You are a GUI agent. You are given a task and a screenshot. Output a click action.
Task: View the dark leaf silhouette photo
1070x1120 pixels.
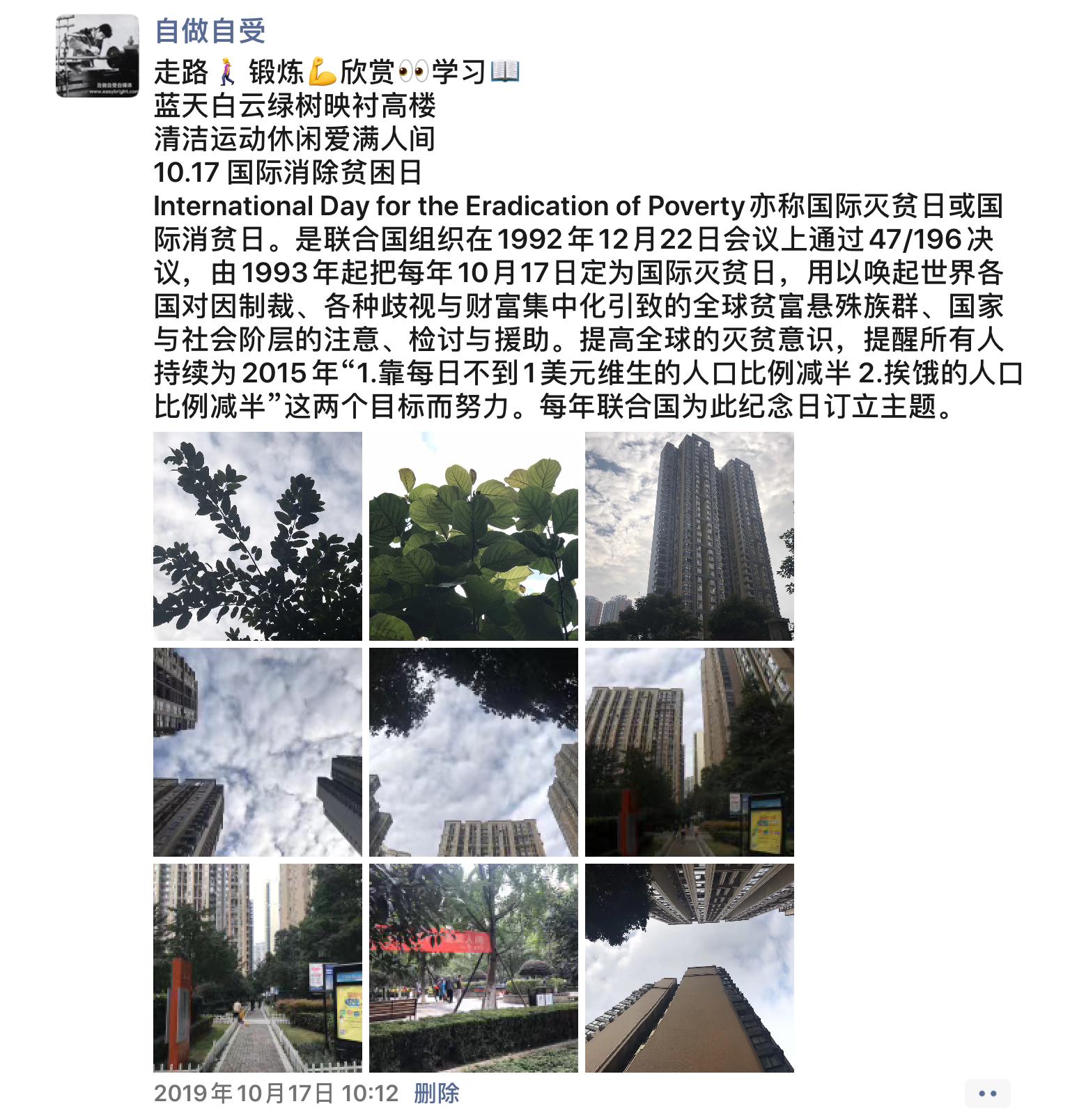coord(258,536)
